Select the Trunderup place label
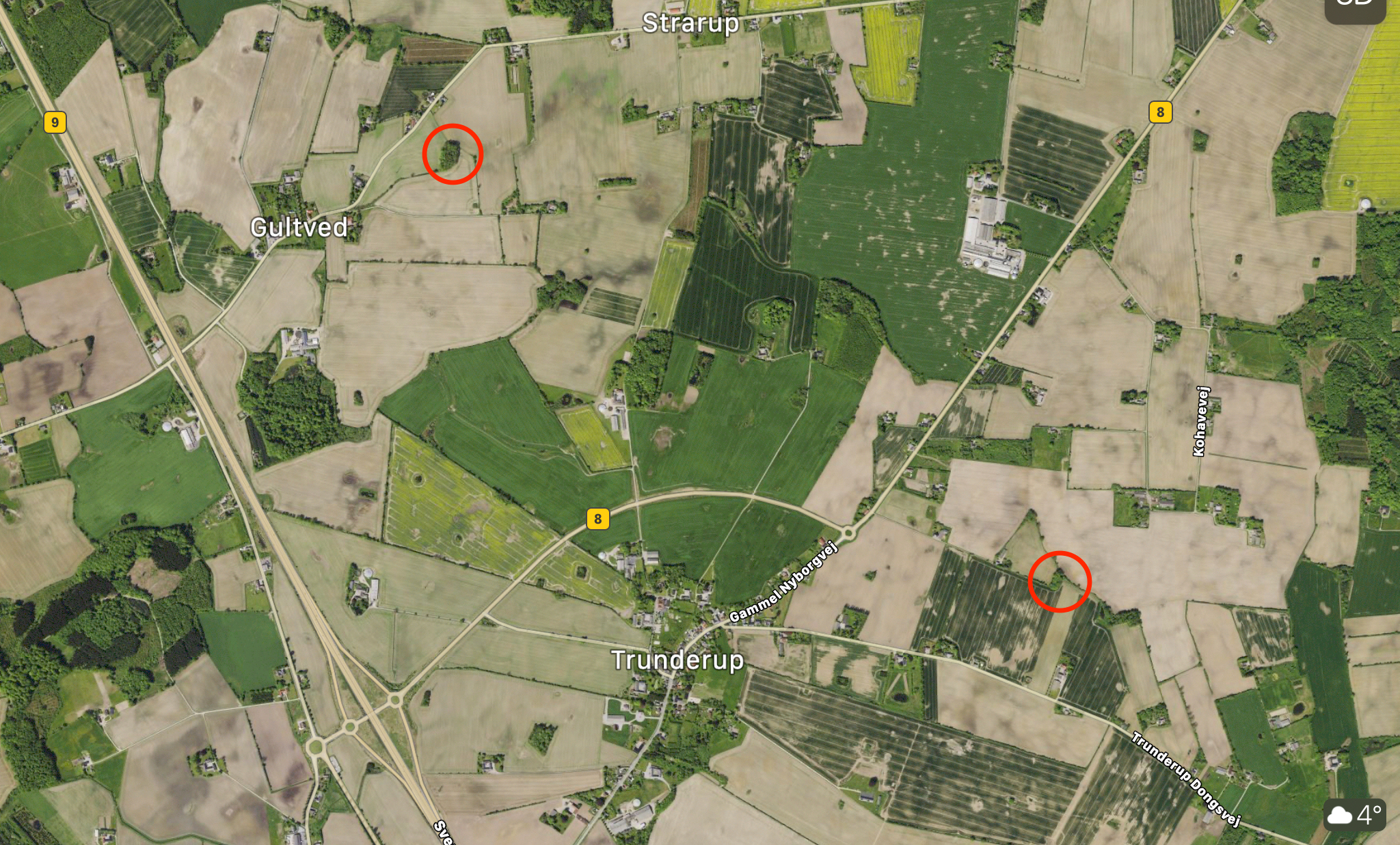Viewport: 1400px width, 845px height. 677,660
